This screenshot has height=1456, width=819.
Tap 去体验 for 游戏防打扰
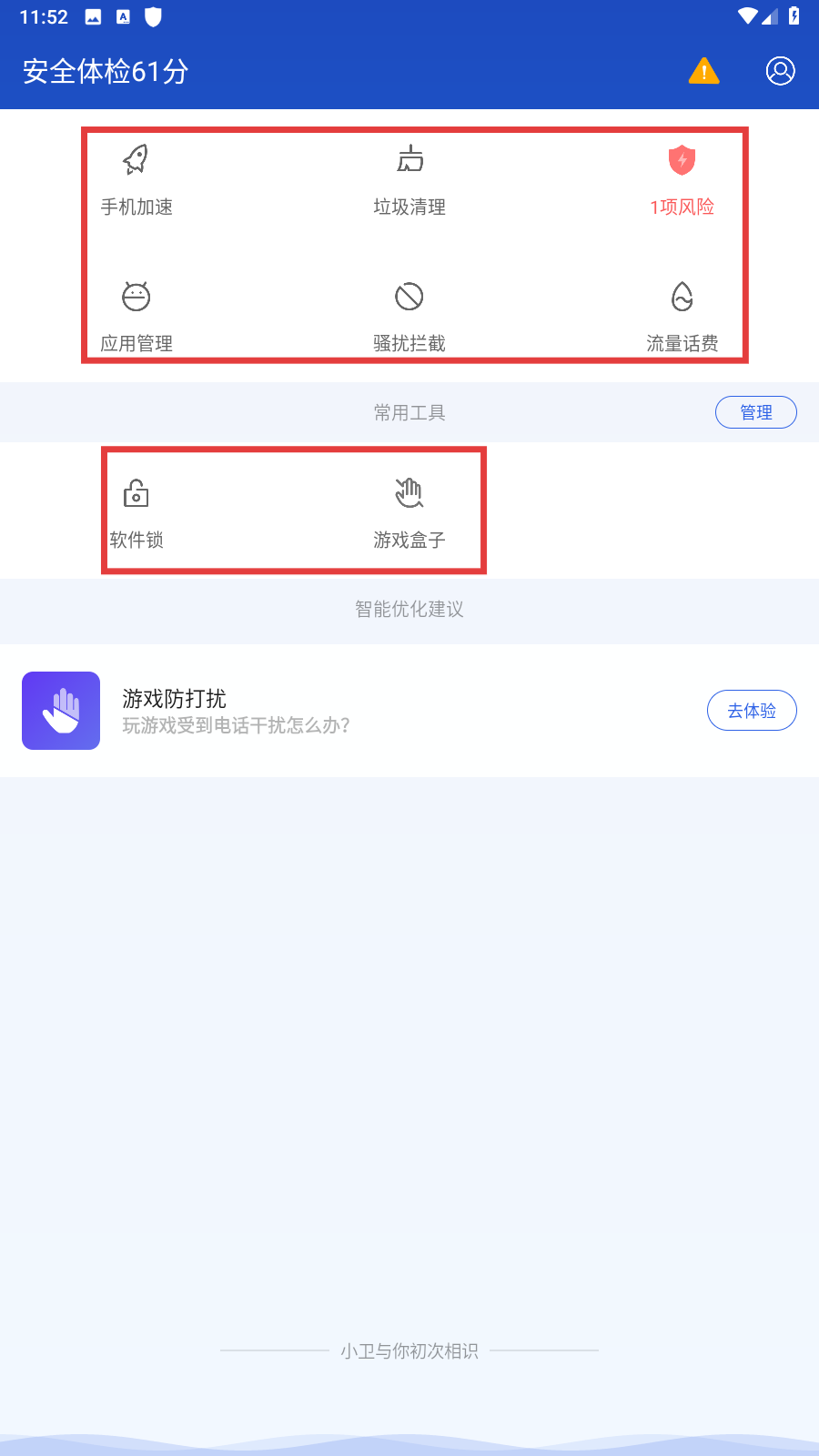[752, 711]
